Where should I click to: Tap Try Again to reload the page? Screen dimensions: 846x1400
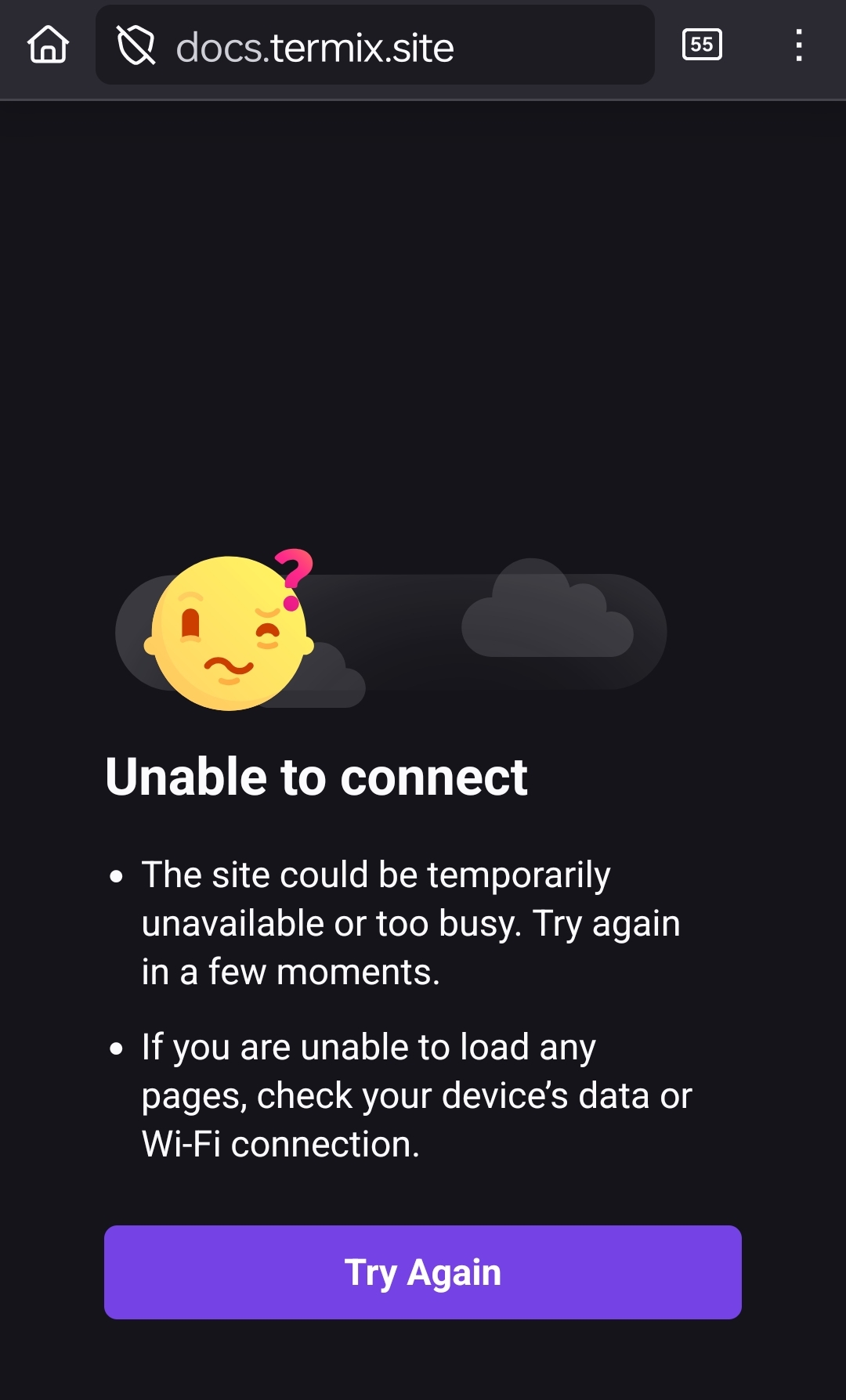423,1272
